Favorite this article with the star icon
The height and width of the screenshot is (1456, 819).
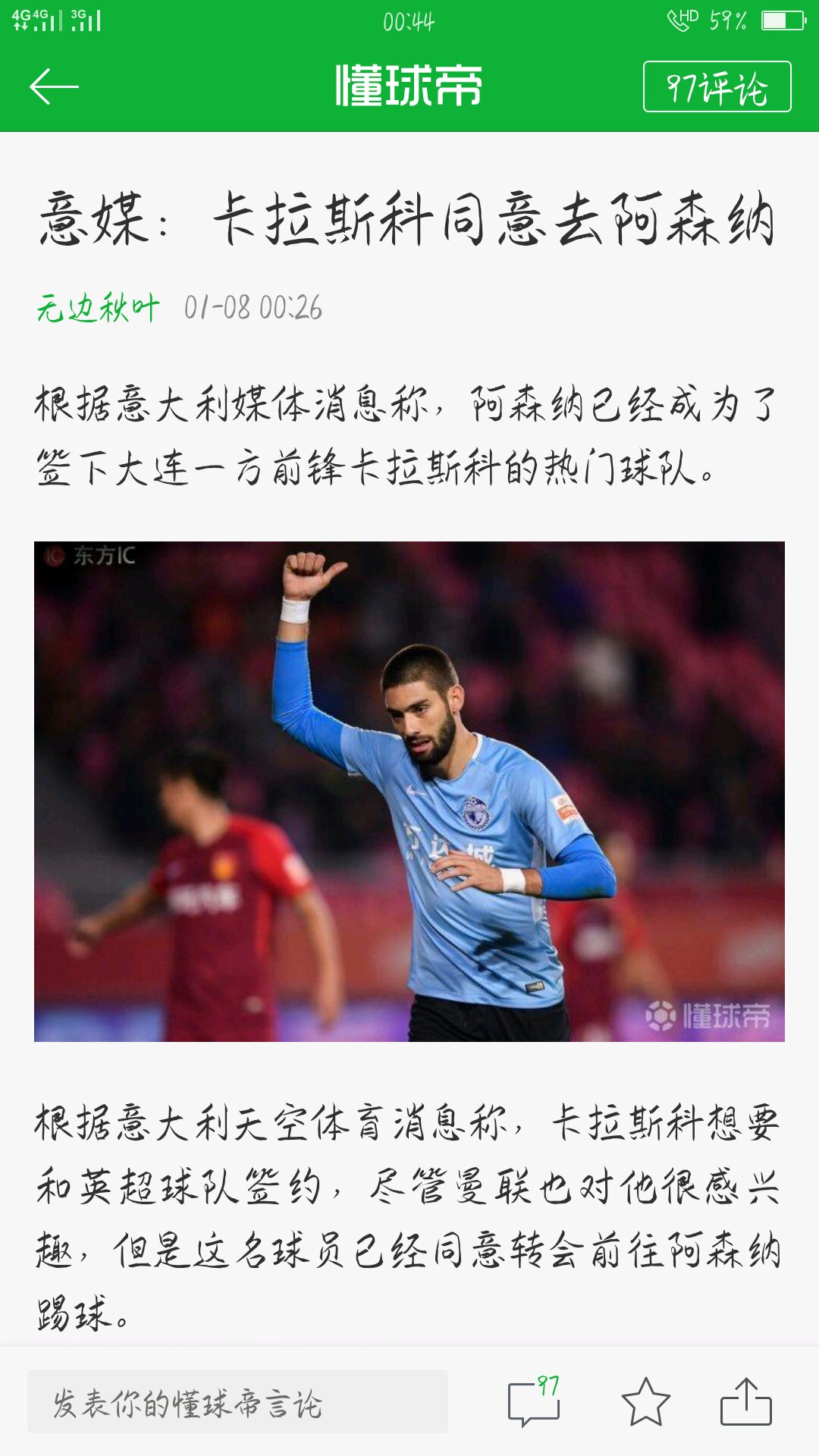click(645, 1403)
